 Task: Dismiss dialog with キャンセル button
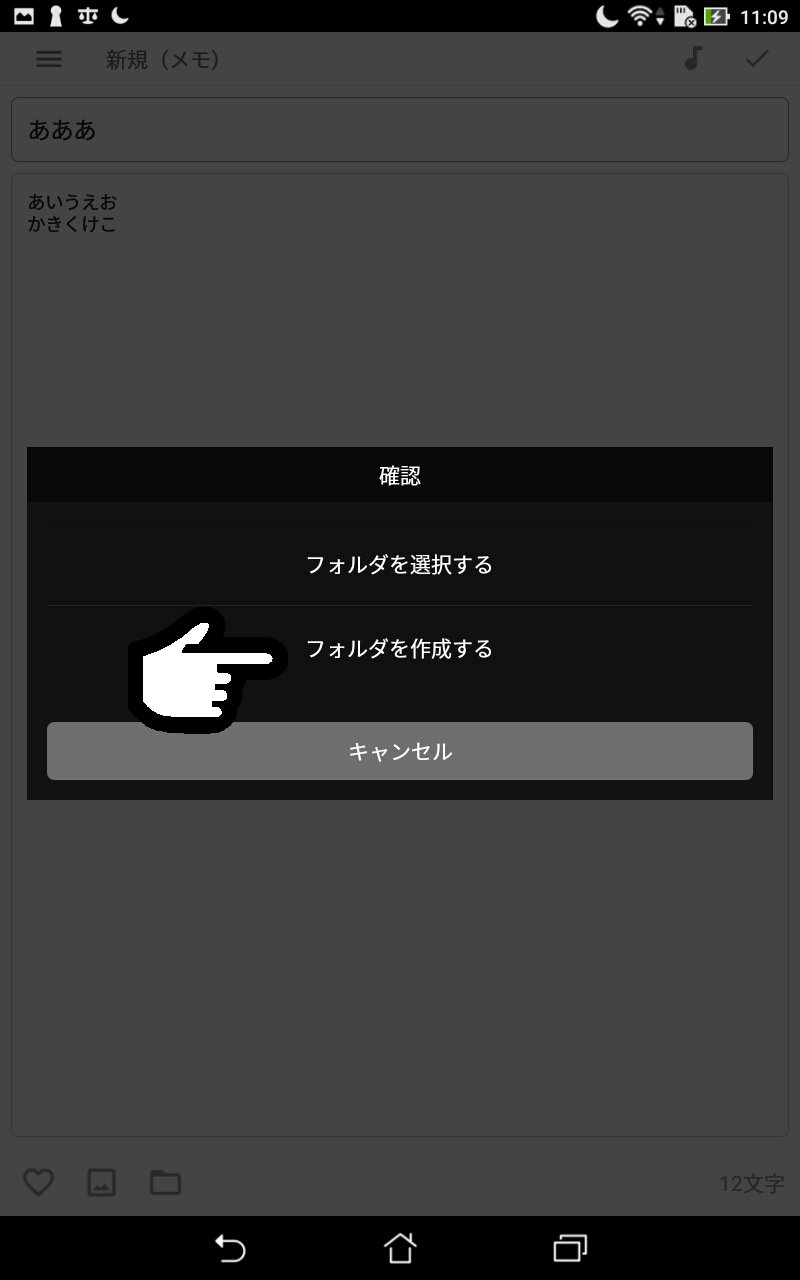[x=400, y=751]
